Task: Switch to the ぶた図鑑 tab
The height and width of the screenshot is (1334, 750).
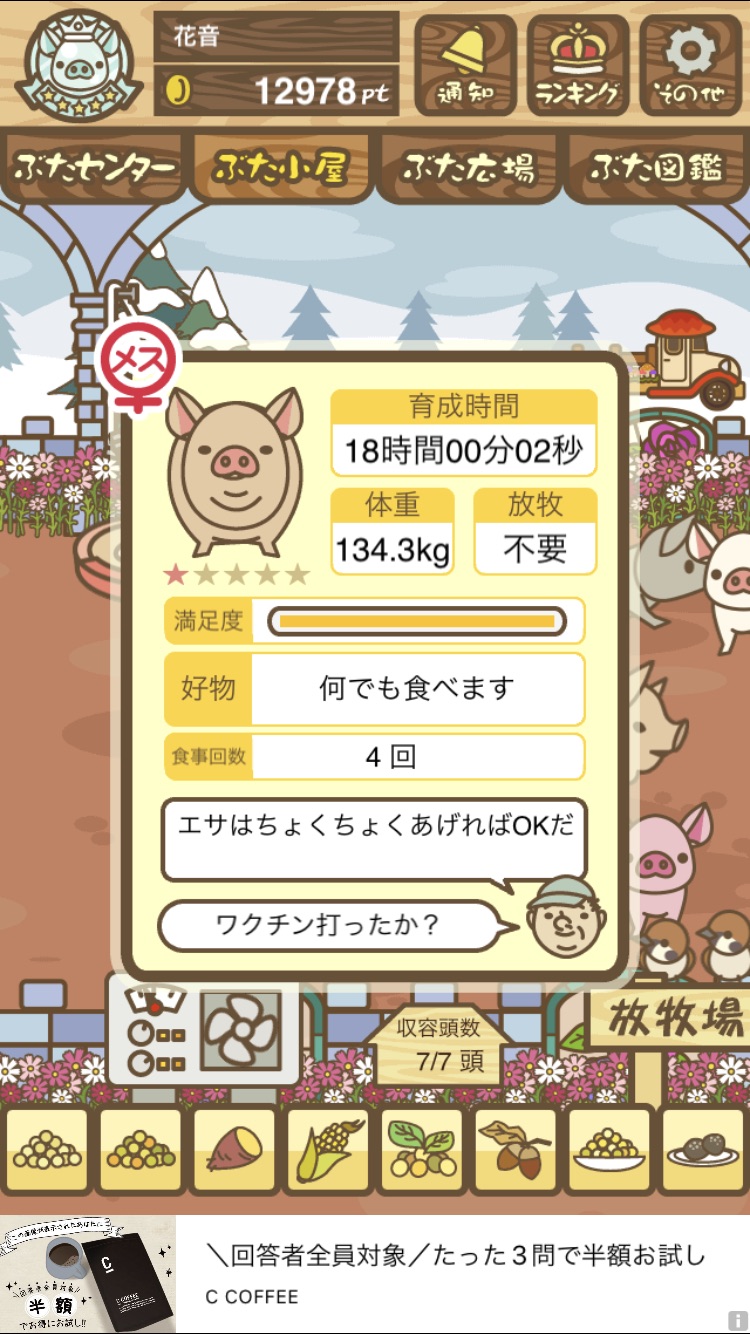Action: 656,168
